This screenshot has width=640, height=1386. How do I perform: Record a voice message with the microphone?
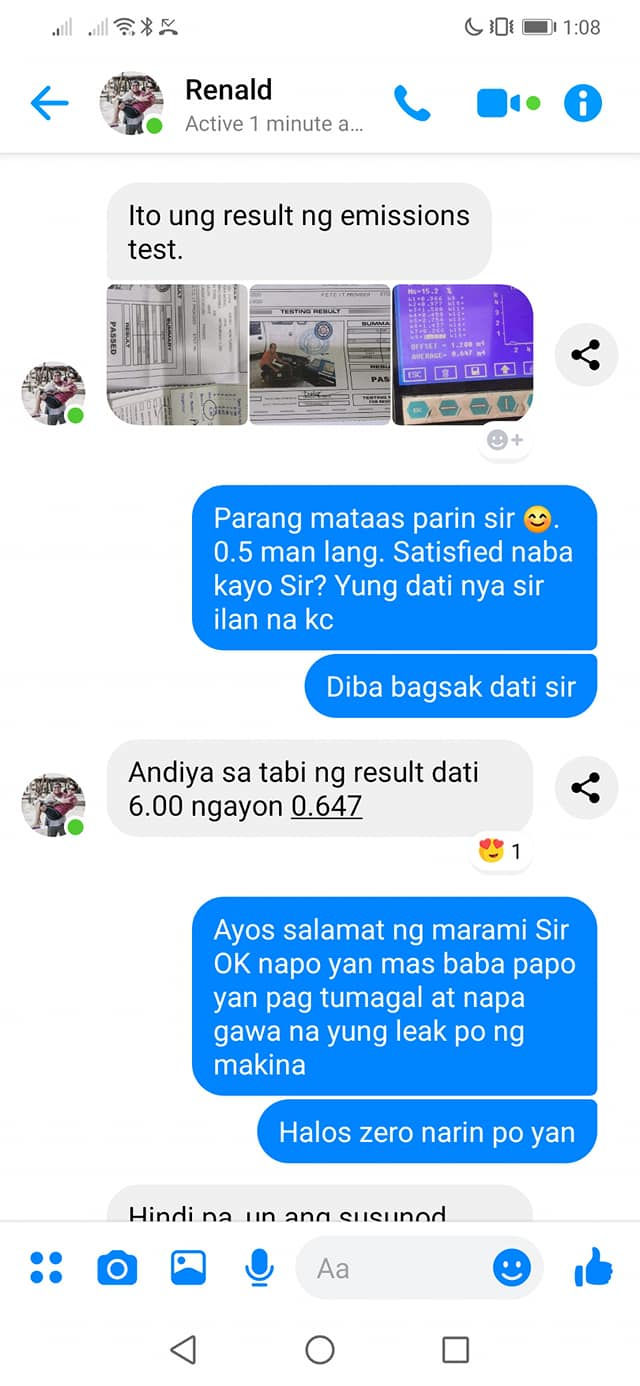[x=259, y=1268]
